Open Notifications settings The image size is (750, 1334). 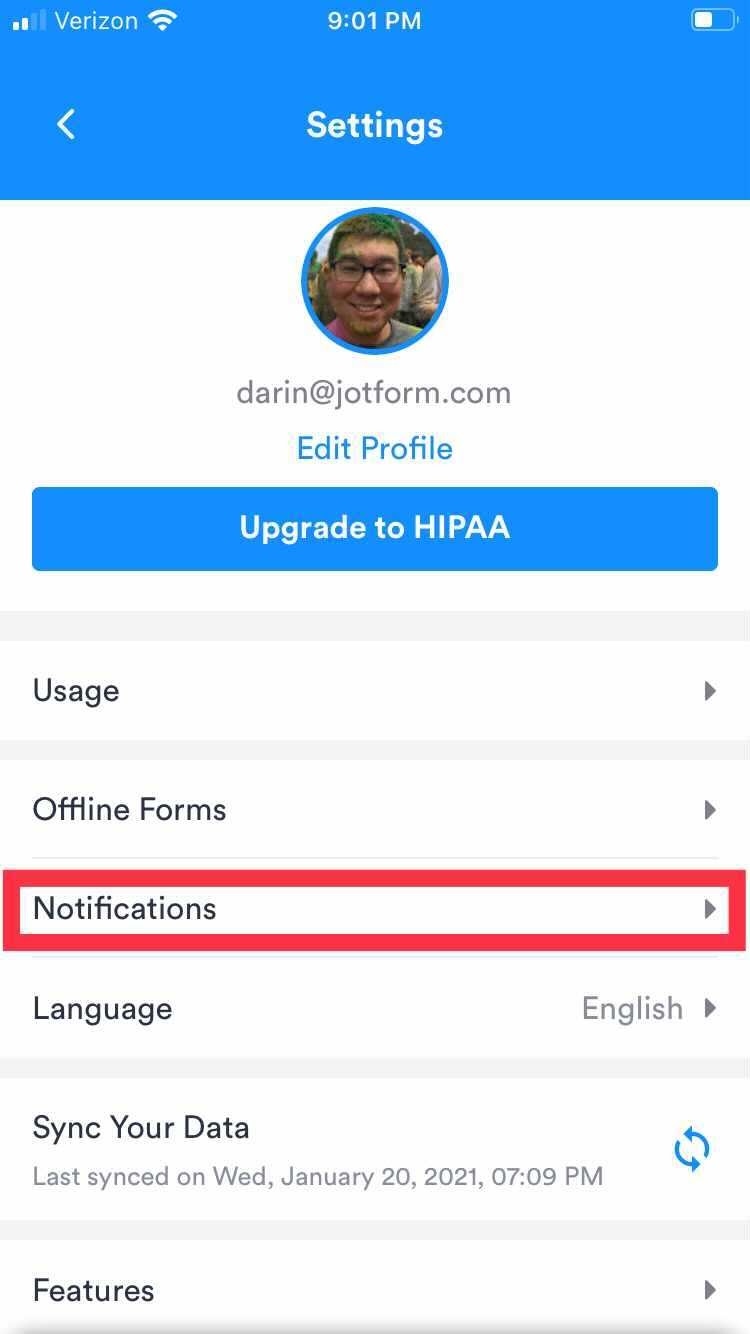374,909
